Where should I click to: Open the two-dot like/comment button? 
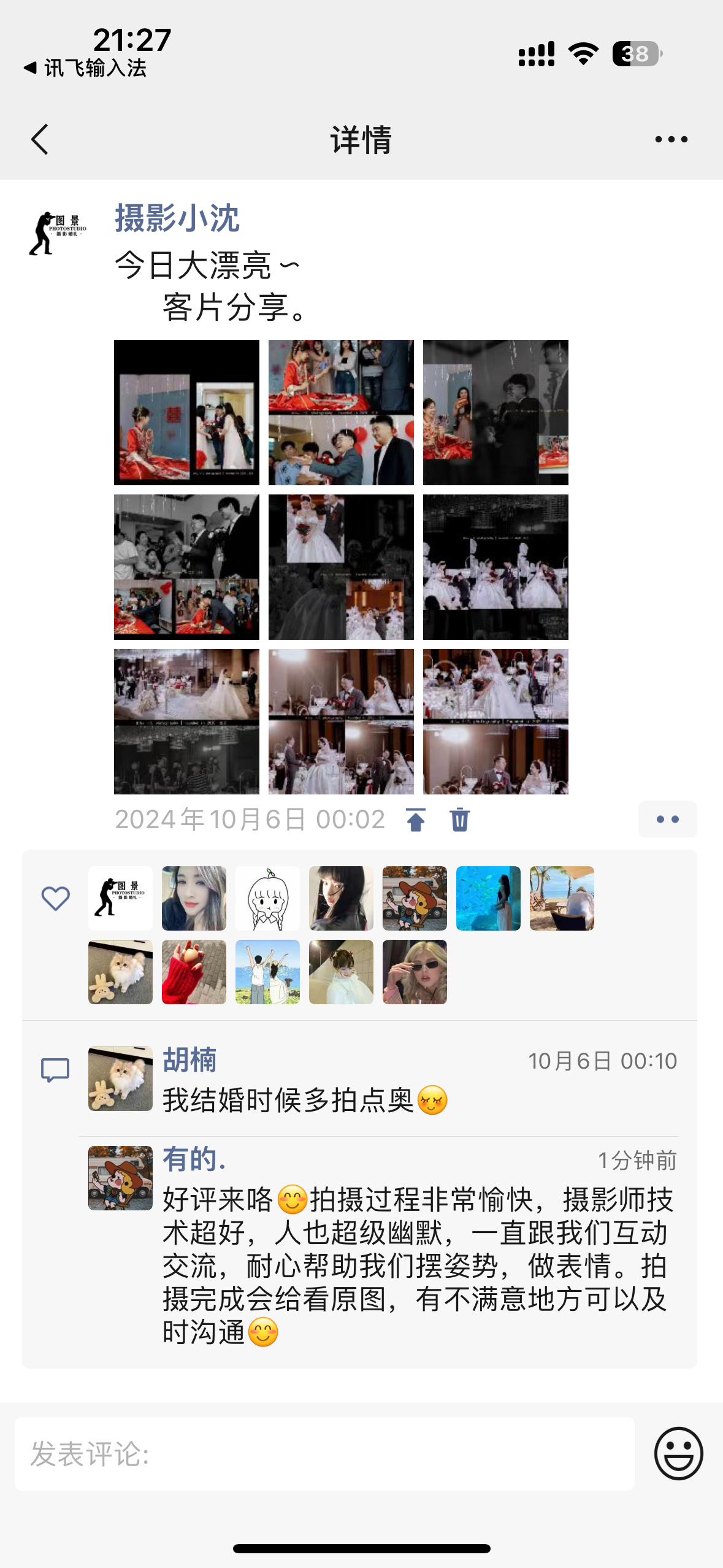667,819
